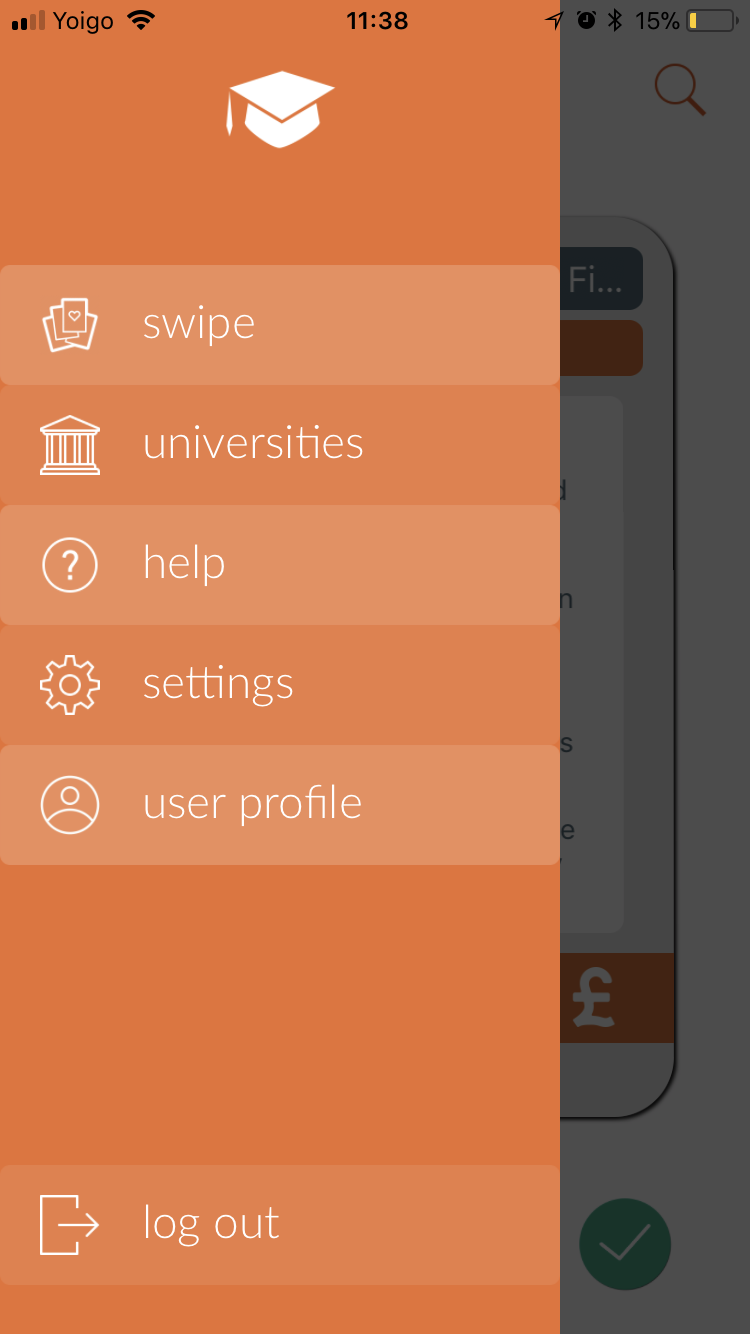
Task: Tap the pound sign fees bar
Action: (x=616, y=998)
